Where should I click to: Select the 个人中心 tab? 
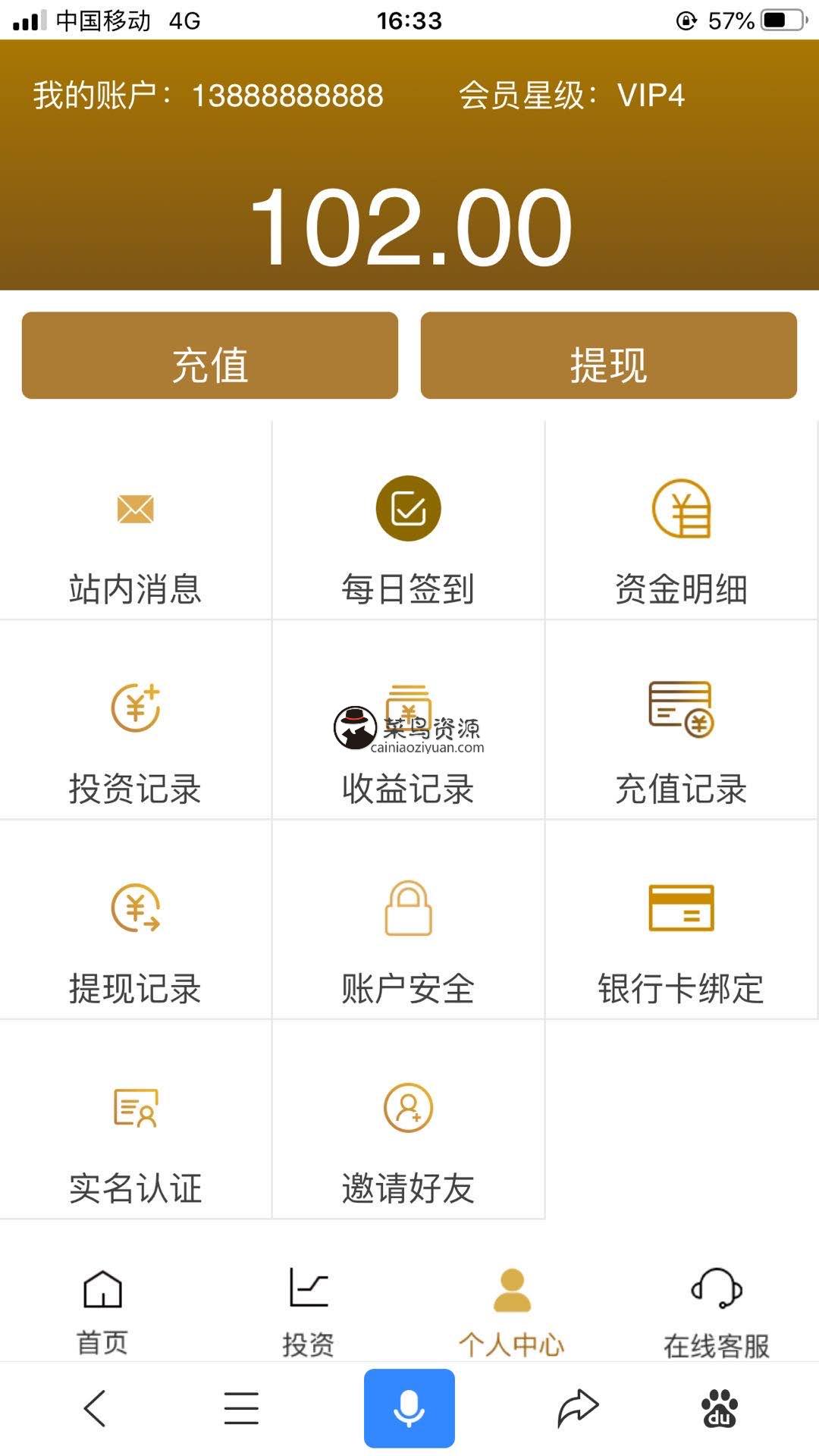point(512,1310)
